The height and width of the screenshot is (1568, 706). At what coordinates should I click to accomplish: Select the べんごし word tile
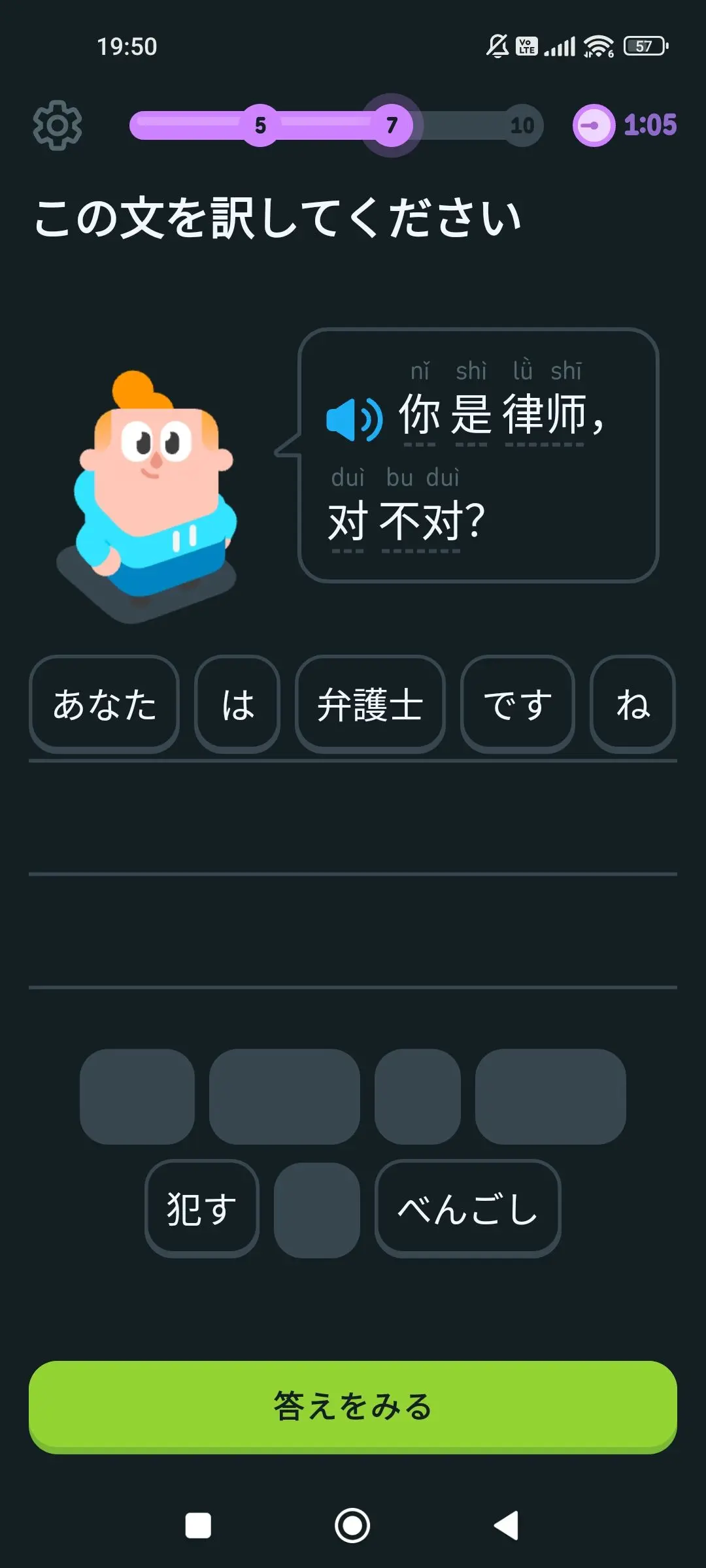coord(468,1209)
